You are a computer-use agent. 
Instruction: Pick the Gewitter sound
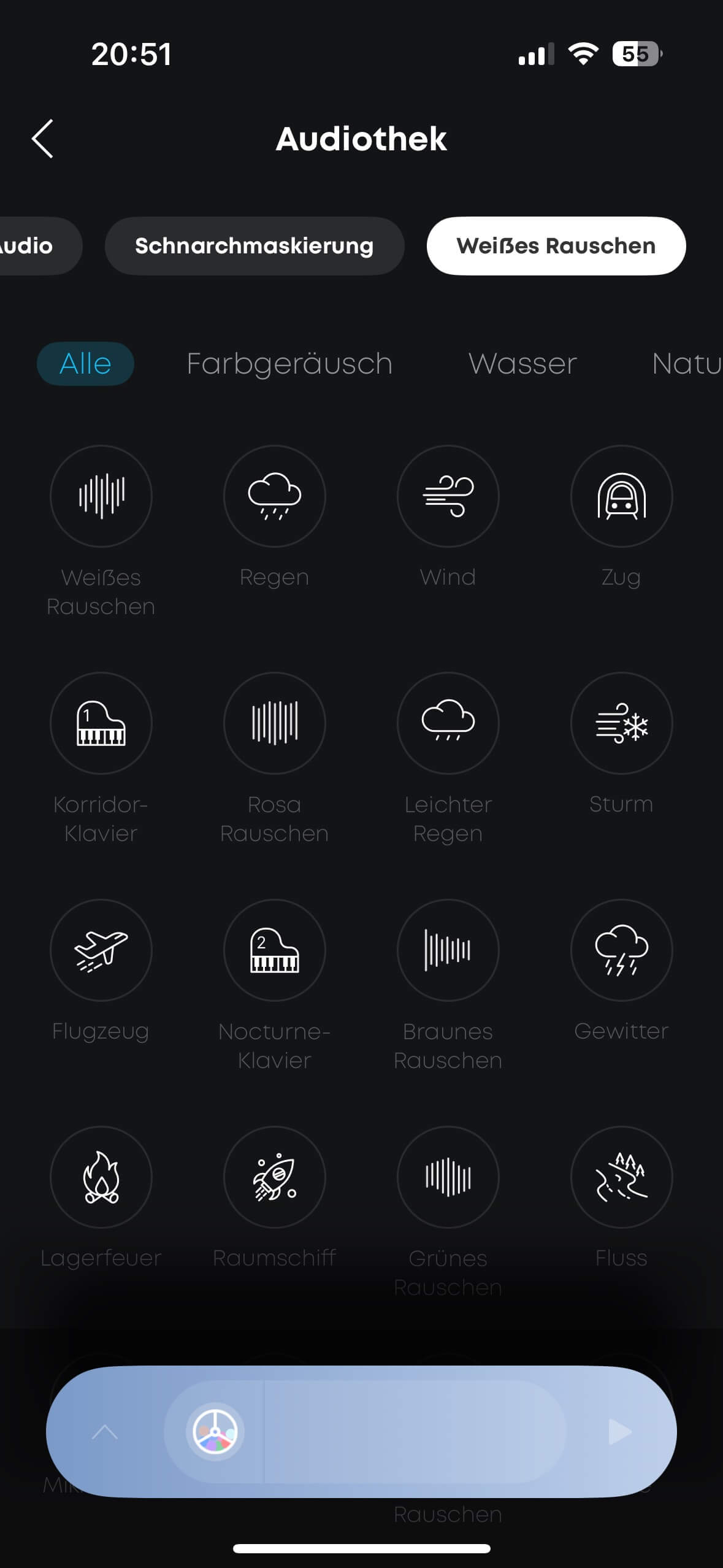coord(621,950)
